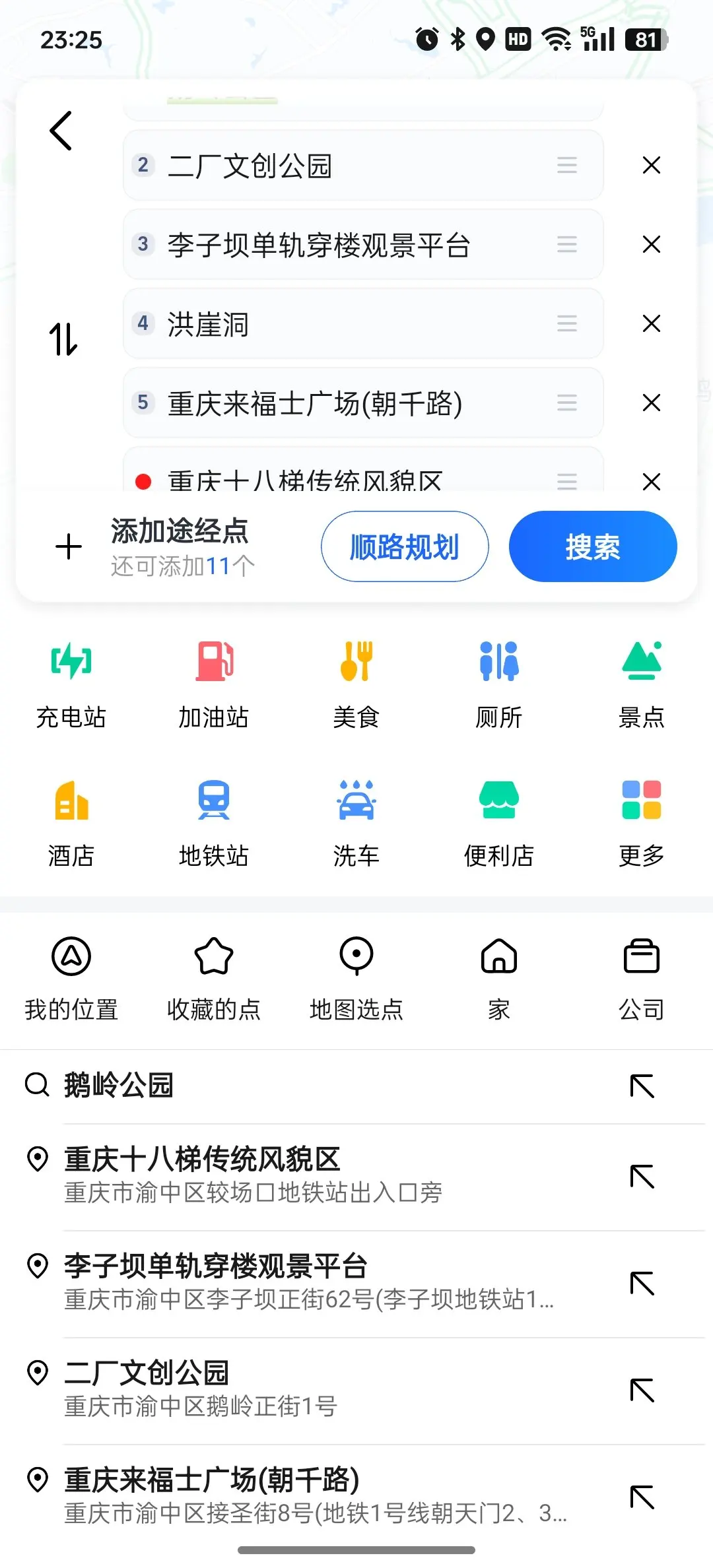This screenshot has width=713, height=1568.
Task: Start the route with 搜索 button
Action: pyautogui.click(x=593, y=546)
